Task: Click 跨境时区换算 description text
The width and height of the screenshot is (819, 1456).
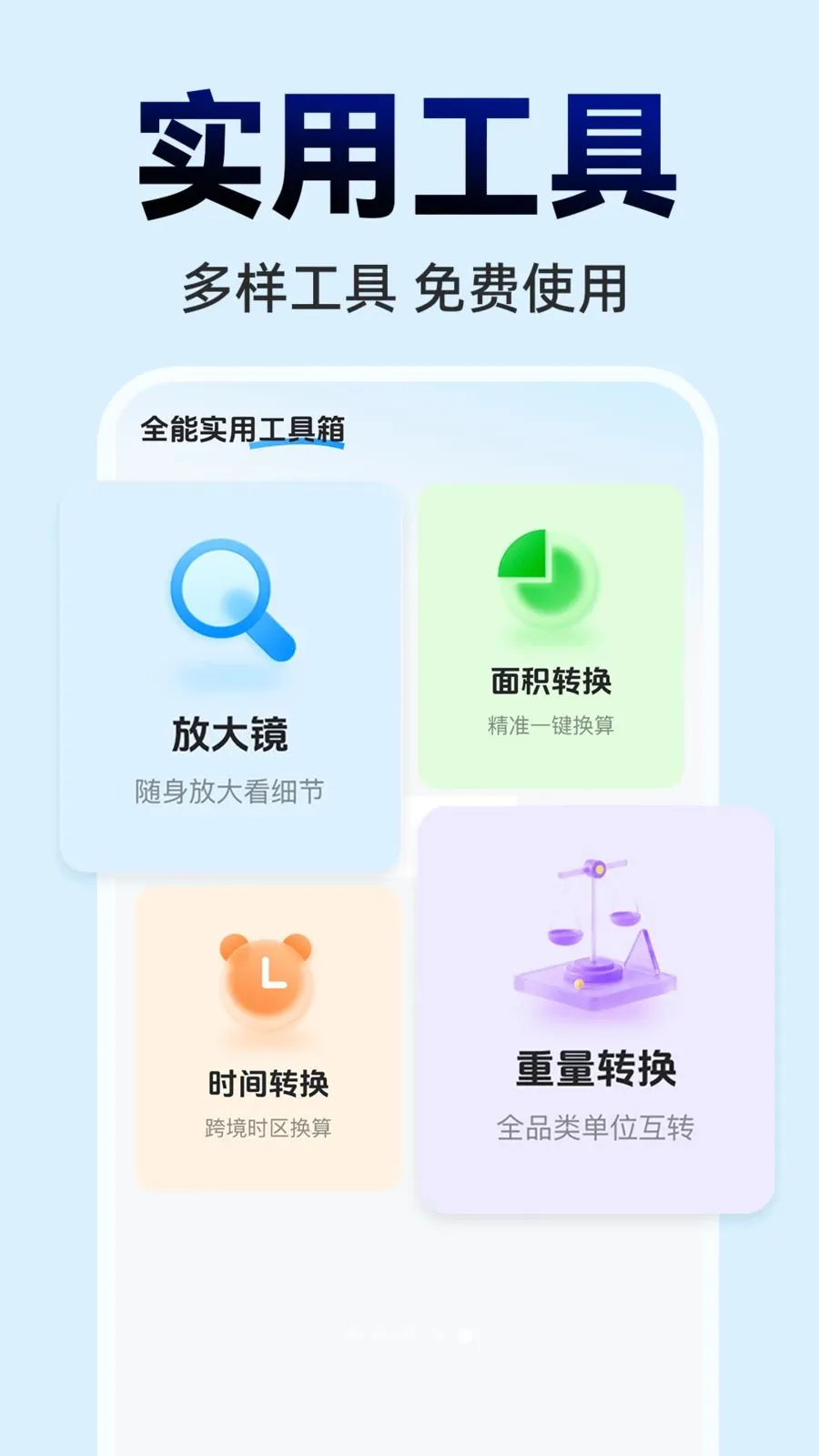Action: point(270,1127)
